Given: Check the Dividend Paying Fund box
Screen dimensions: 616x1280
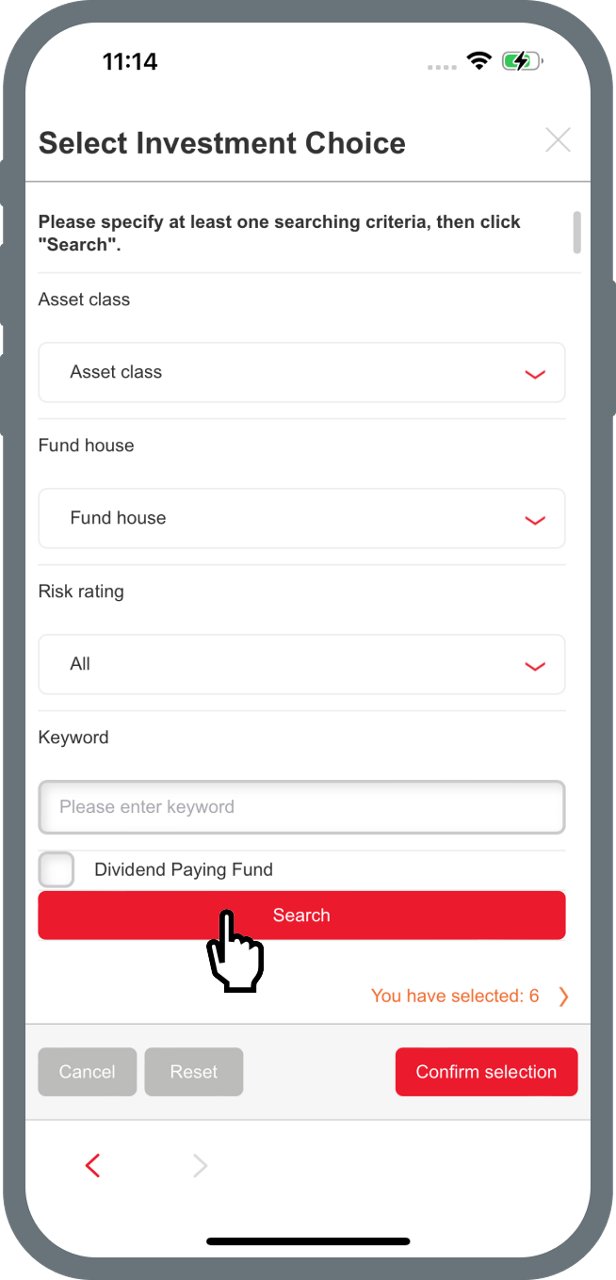Looking at the screenshot, I should [x=56, y=869].
